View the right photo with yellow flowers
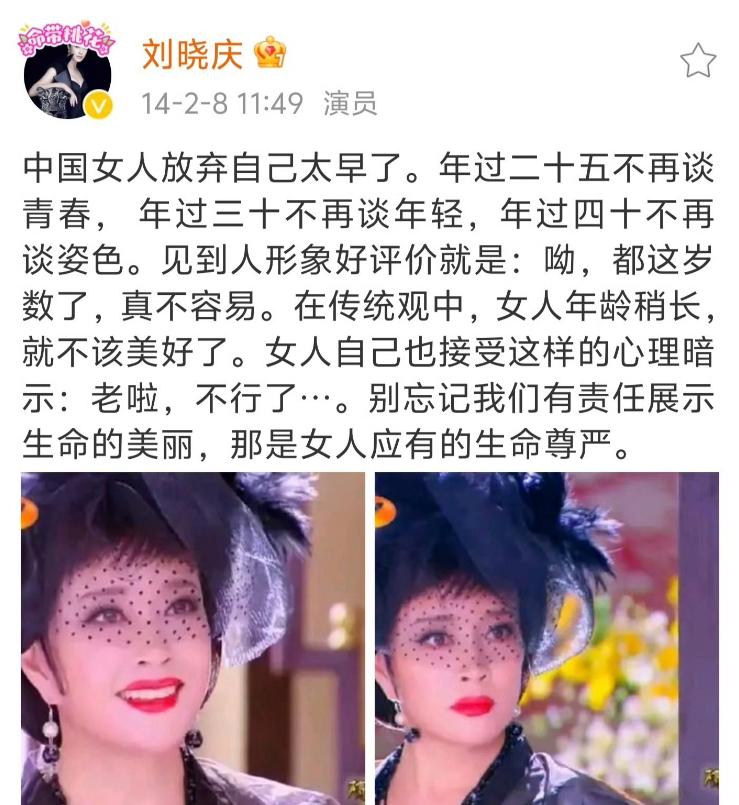Screen dimensions: 739x805 [x=546, y=638]
